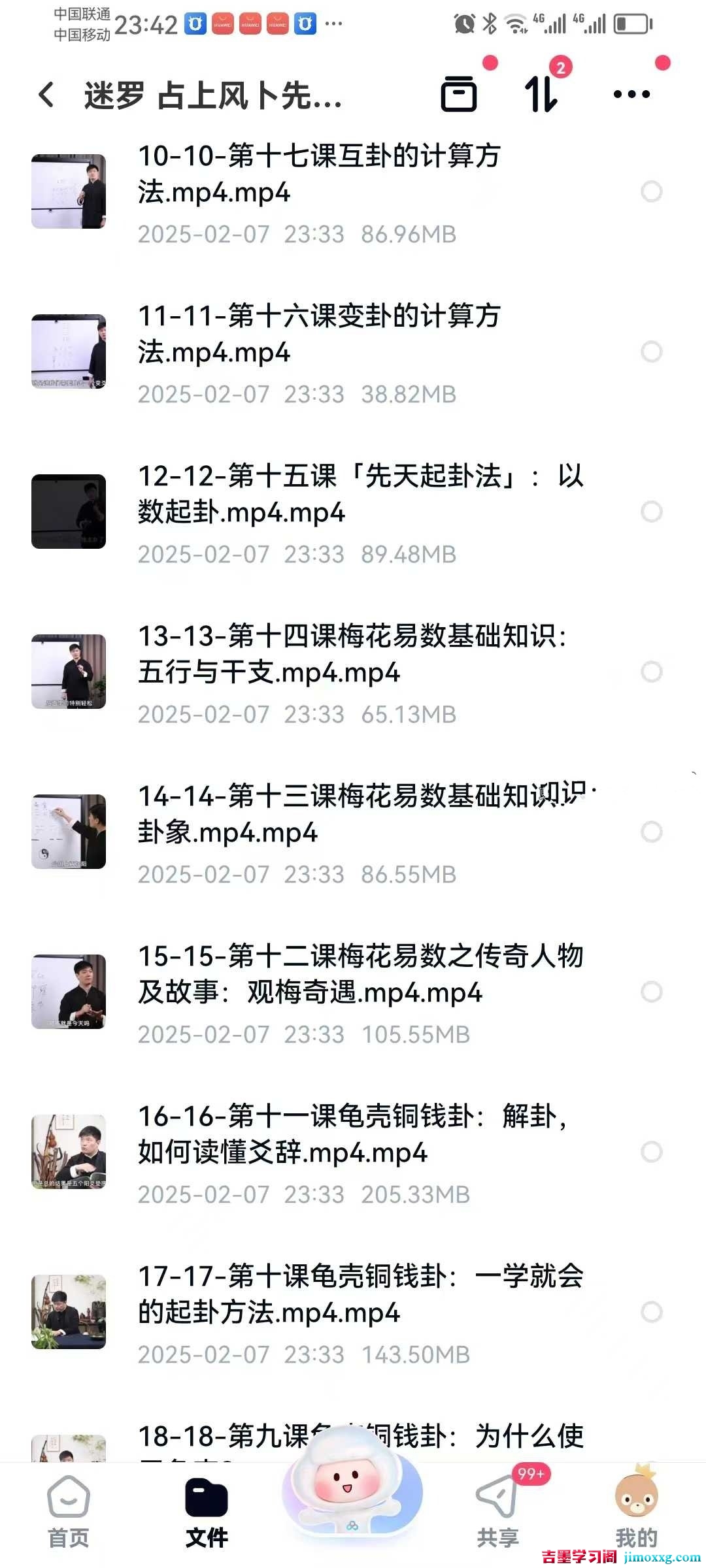Tap the back arrow to exit this folder

pyautogui.click(x=46, y=94)
